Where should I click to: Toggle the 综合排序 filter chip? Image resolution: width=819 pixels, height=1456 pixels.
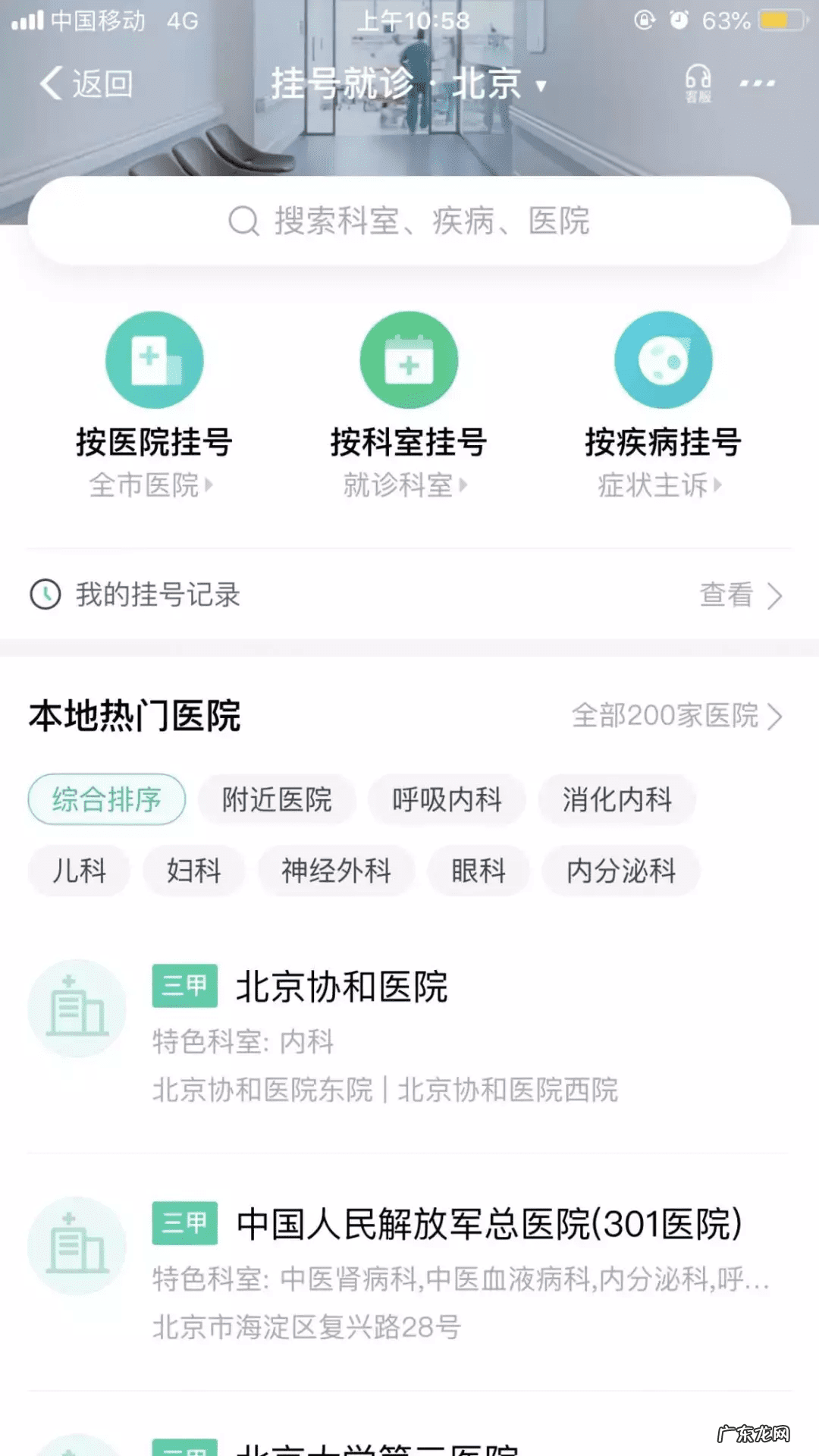click(x=105, y=799)
